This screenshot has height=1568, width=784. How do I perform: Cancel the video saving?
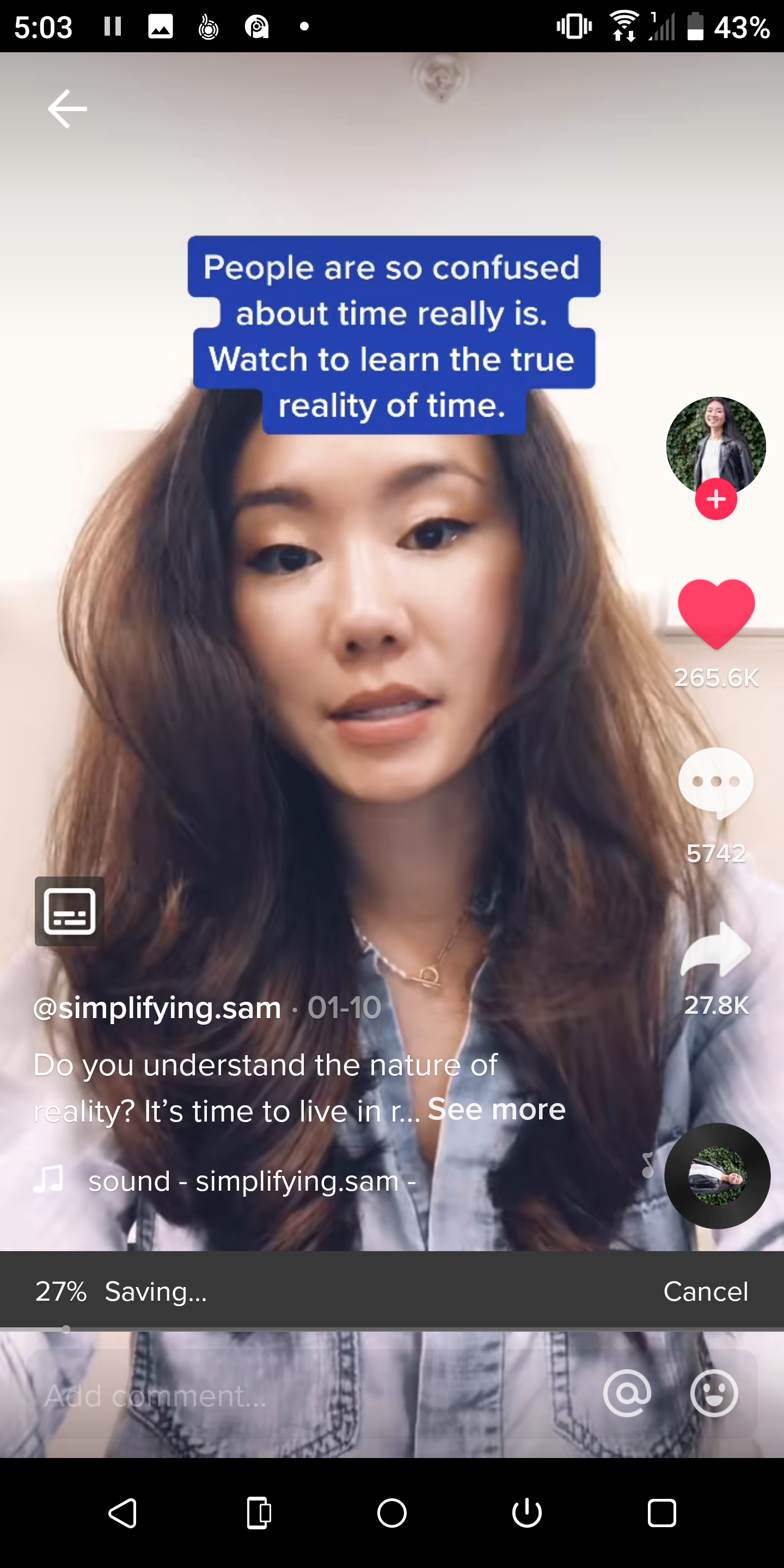(x=705, y=1291)
